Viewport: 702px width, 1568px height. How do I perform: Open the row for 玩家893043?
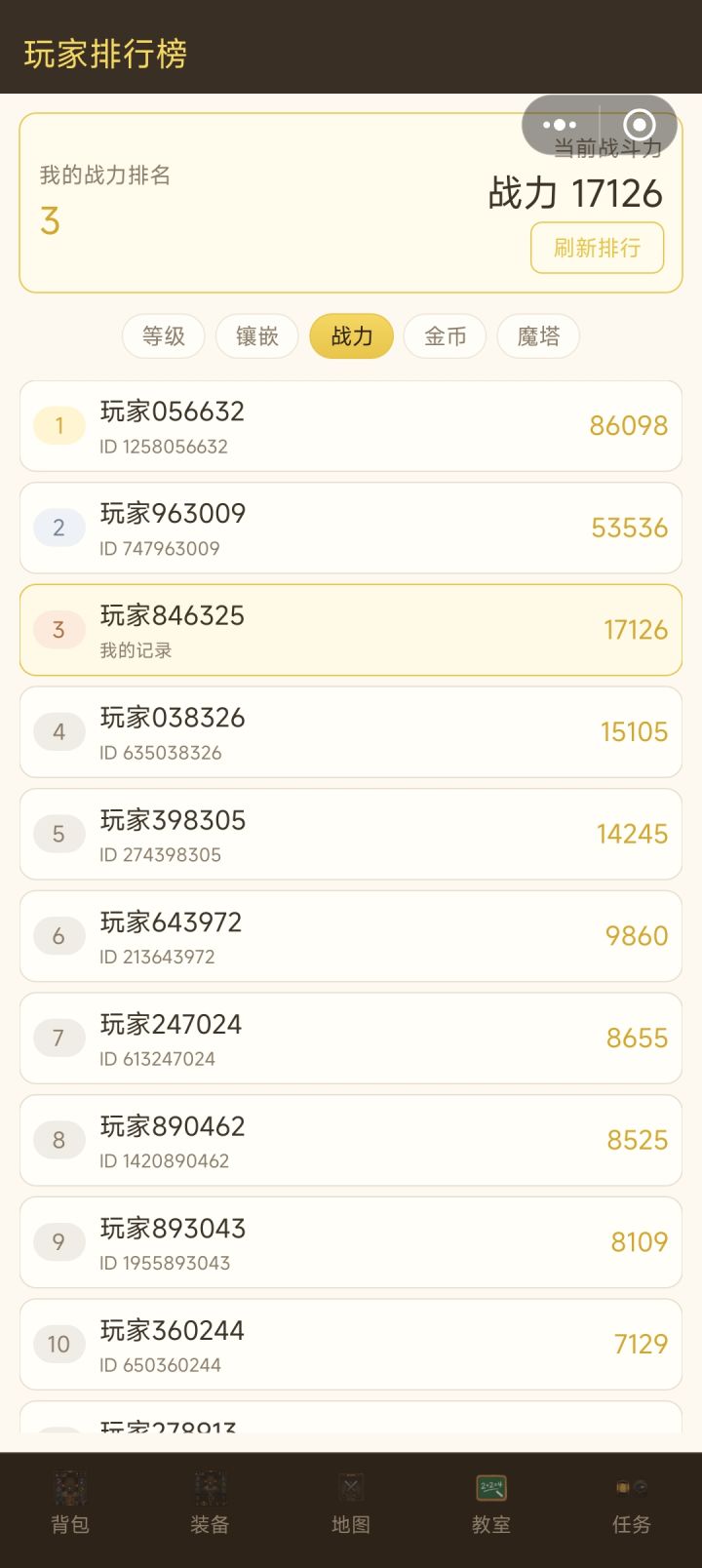click(x=351, y=1242)
